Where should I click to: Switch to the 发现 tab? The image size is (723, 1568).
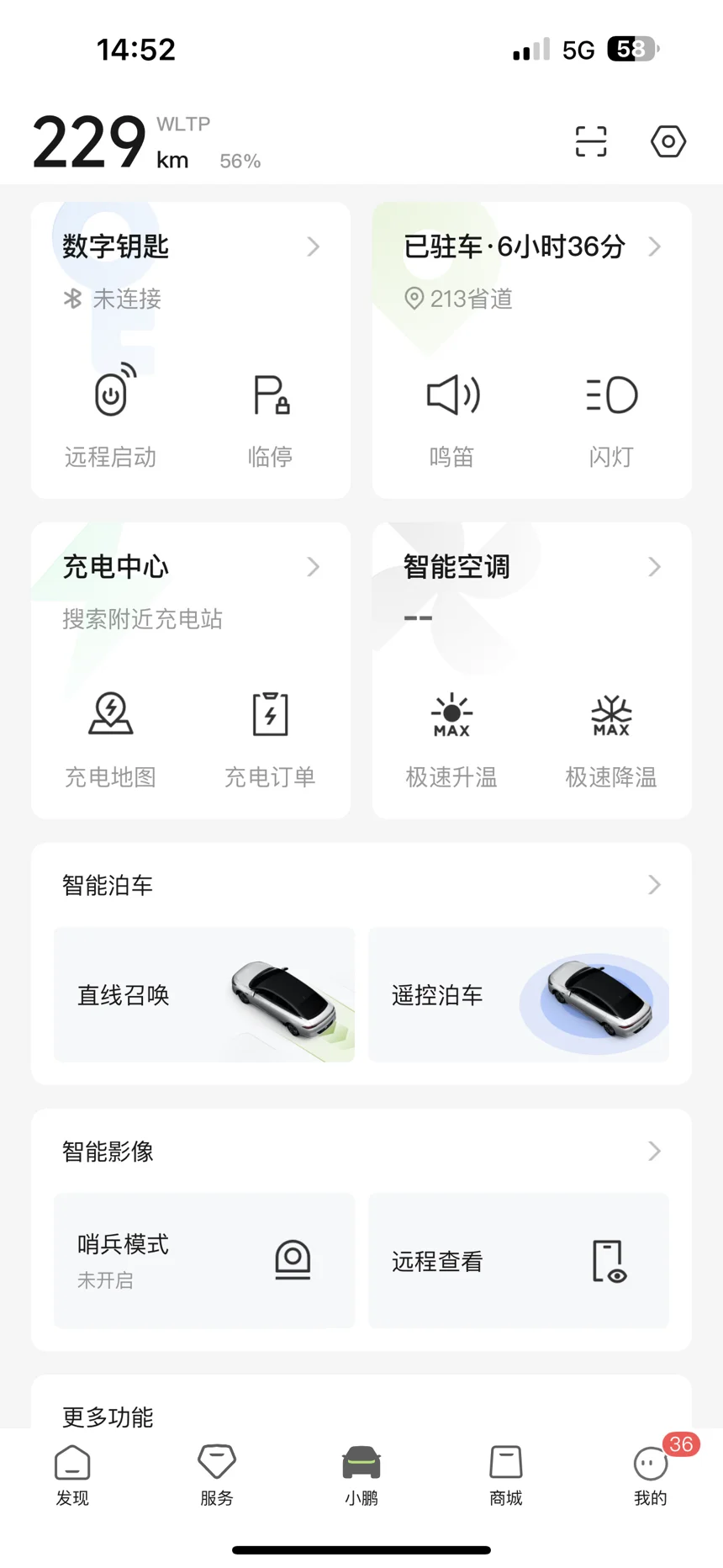(x=72, y=1475)
